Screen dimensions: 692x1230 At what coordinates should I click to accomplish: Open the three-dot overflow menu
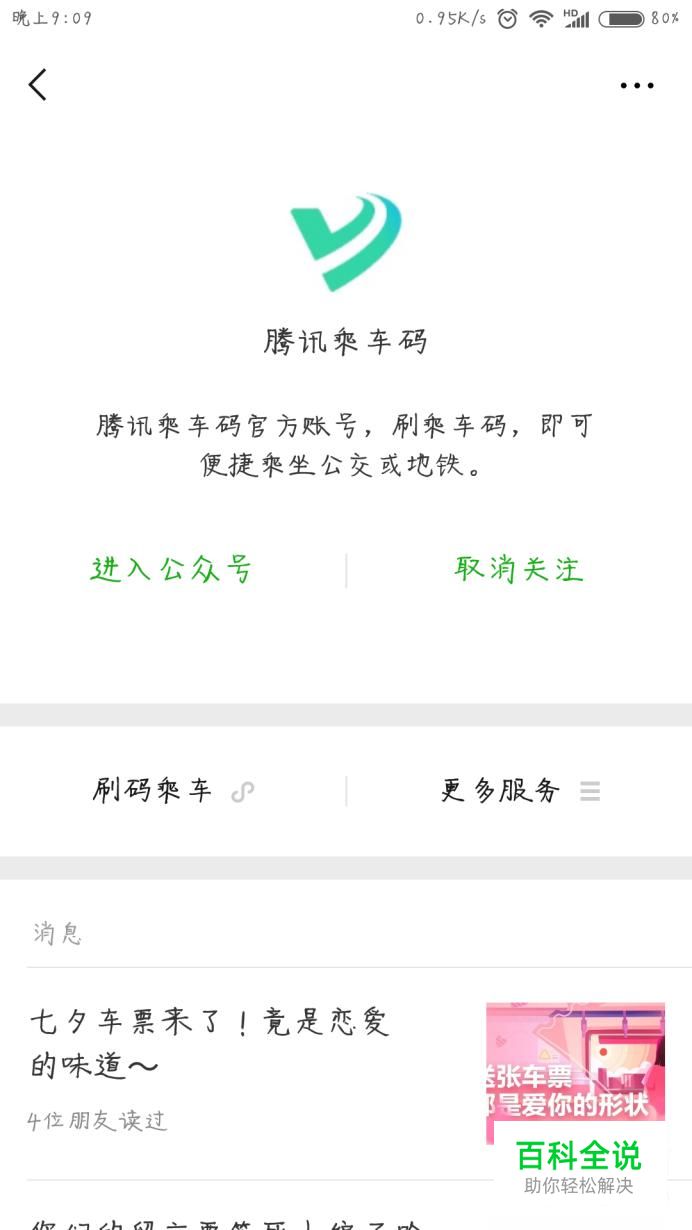pos(636,86)
